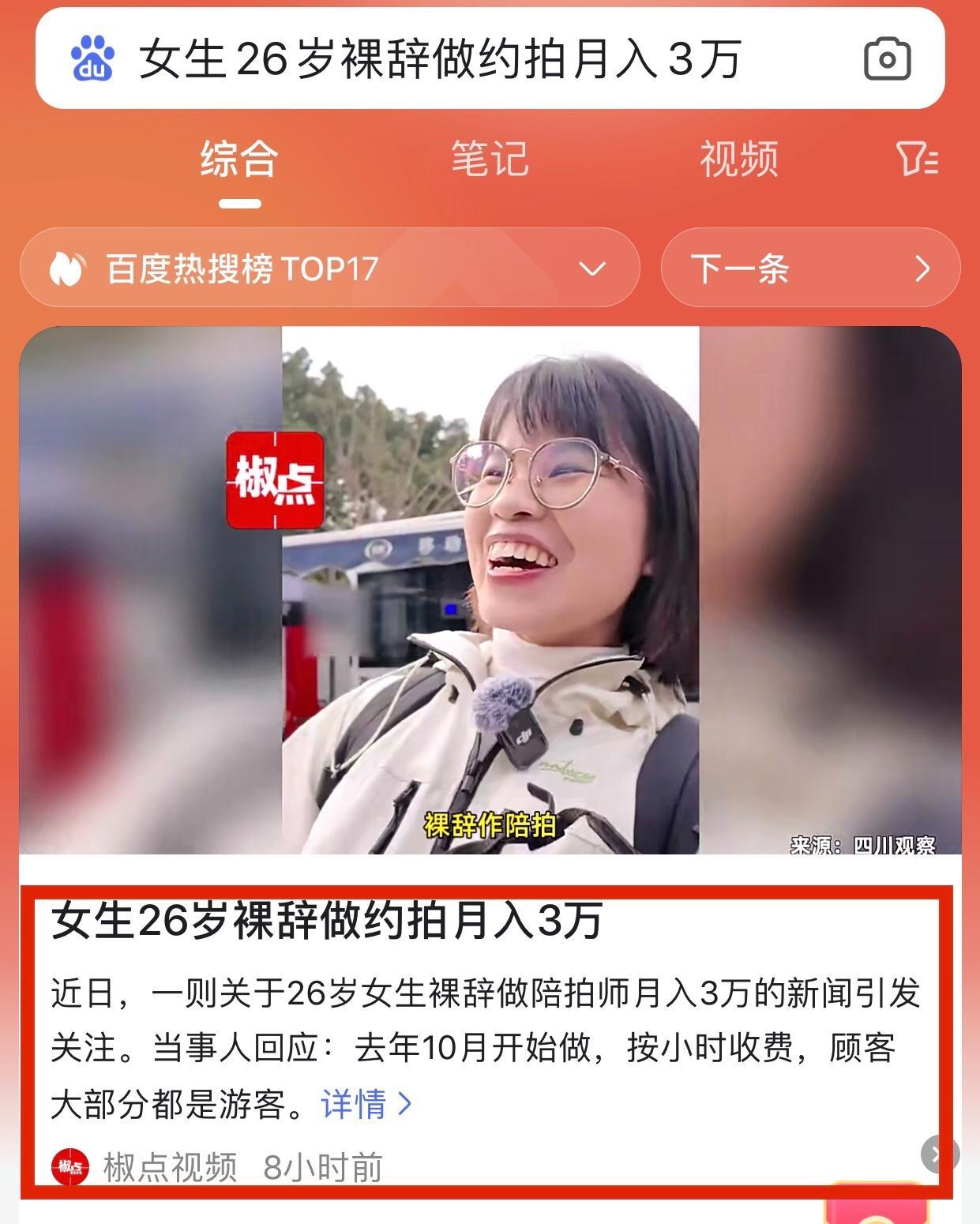
Task: Select the 综合 tab
Action: coord(239,159)
